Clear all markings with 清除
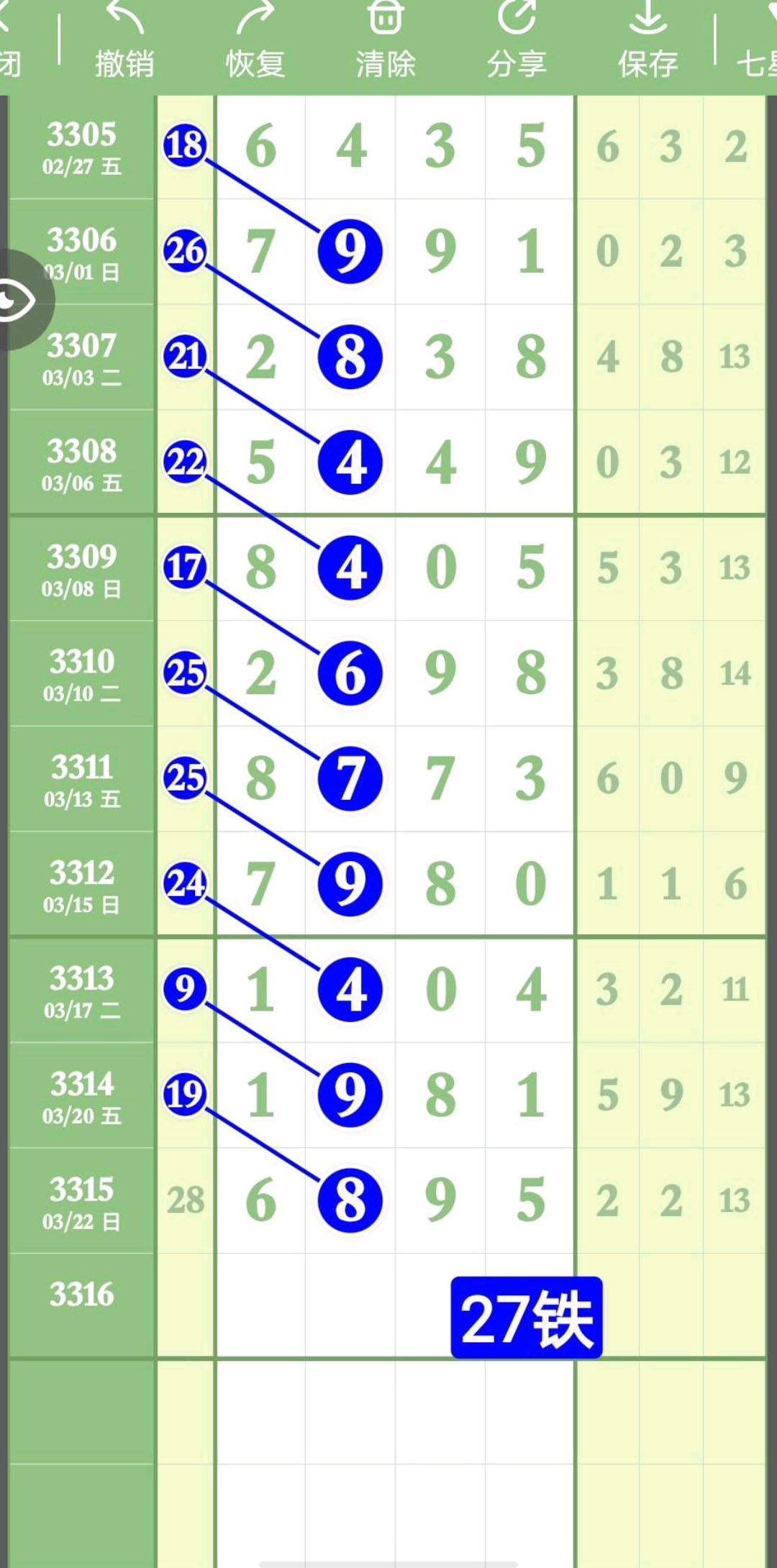Screen dimensions: 777x1568 pyautogui.click(x=386, y=40)
